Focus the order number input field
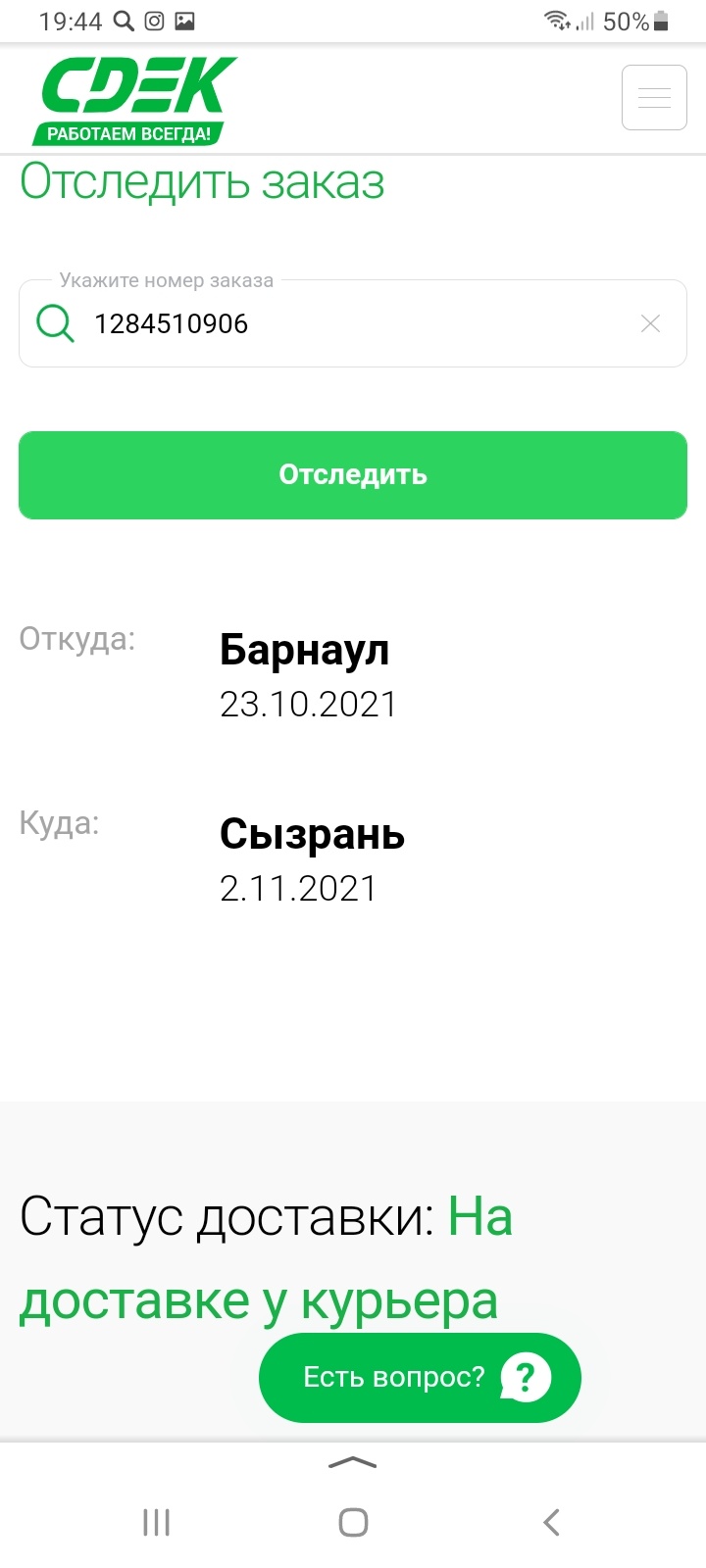 (353, 323)
